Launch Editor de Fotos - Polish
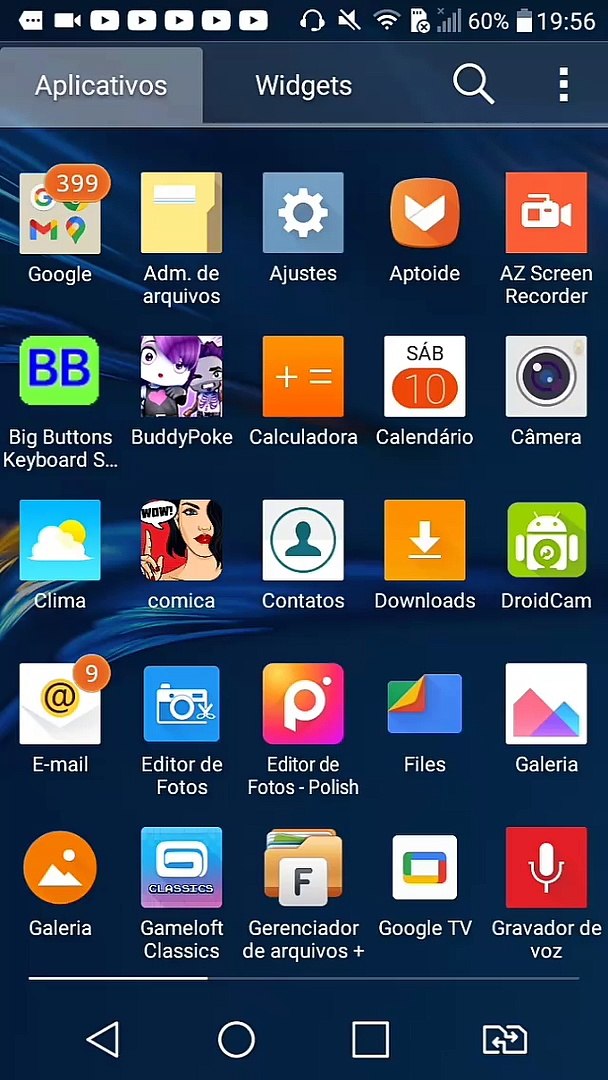The height and width of the screenshot is (1080, 608). point(303,704)
